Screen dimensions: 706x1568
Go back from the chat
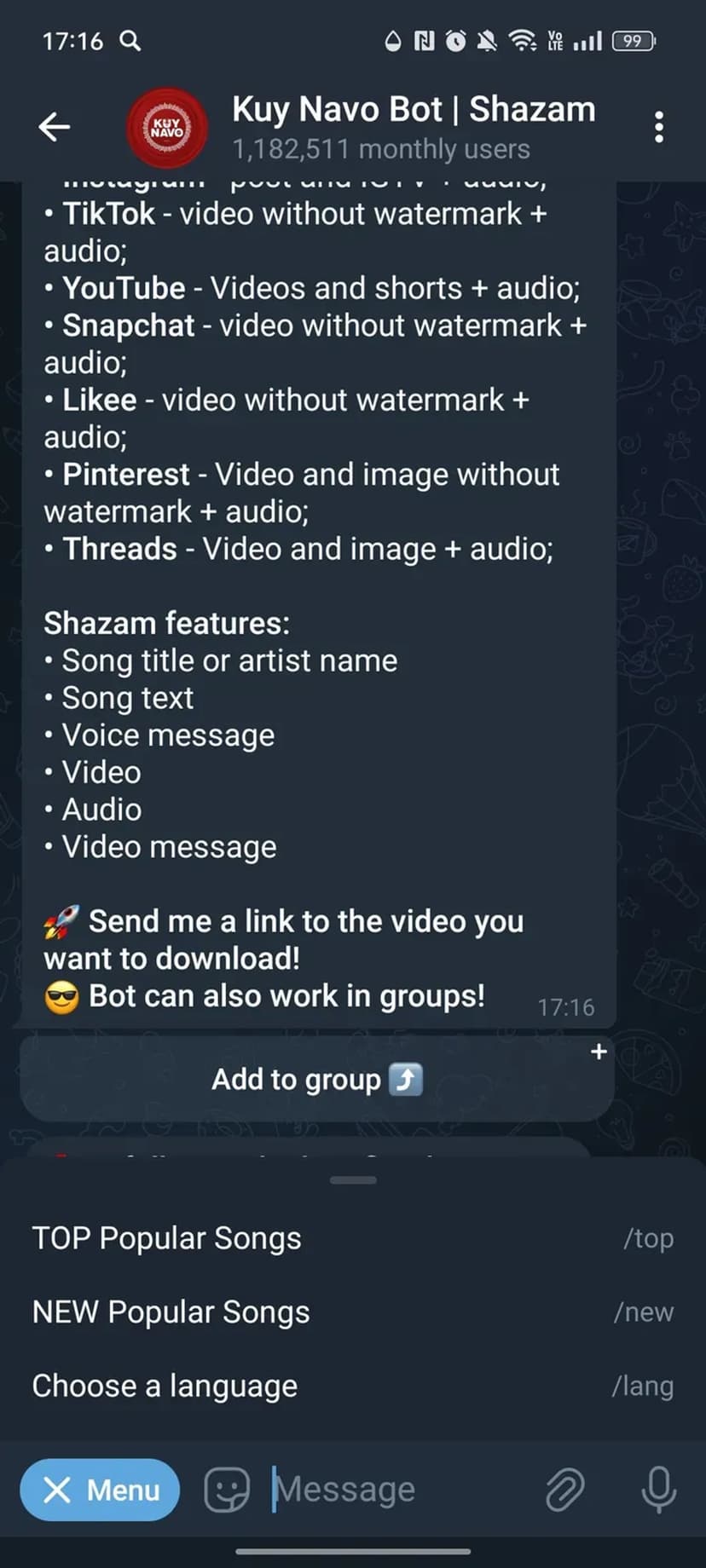55,127
